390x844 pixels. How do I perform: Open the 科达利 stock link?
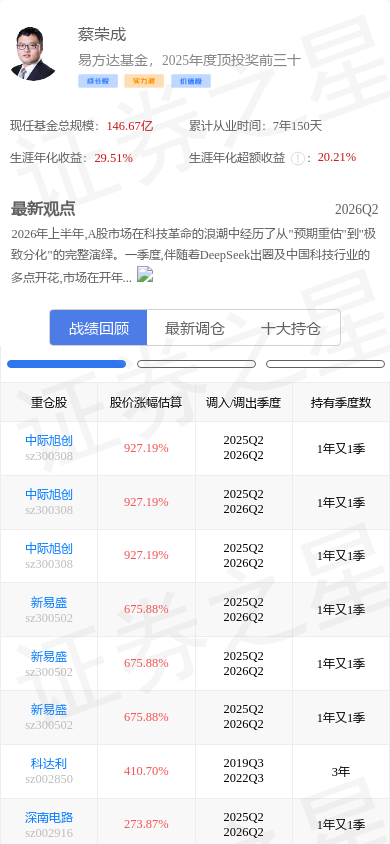(x=49, y=763)
